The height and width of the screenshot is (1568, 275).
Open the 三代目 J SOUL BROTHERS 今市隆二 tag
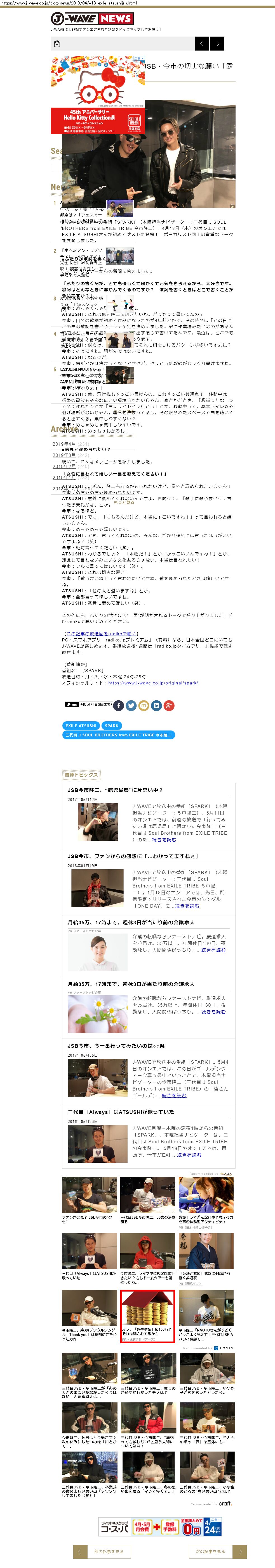click(x=118, y=735)
